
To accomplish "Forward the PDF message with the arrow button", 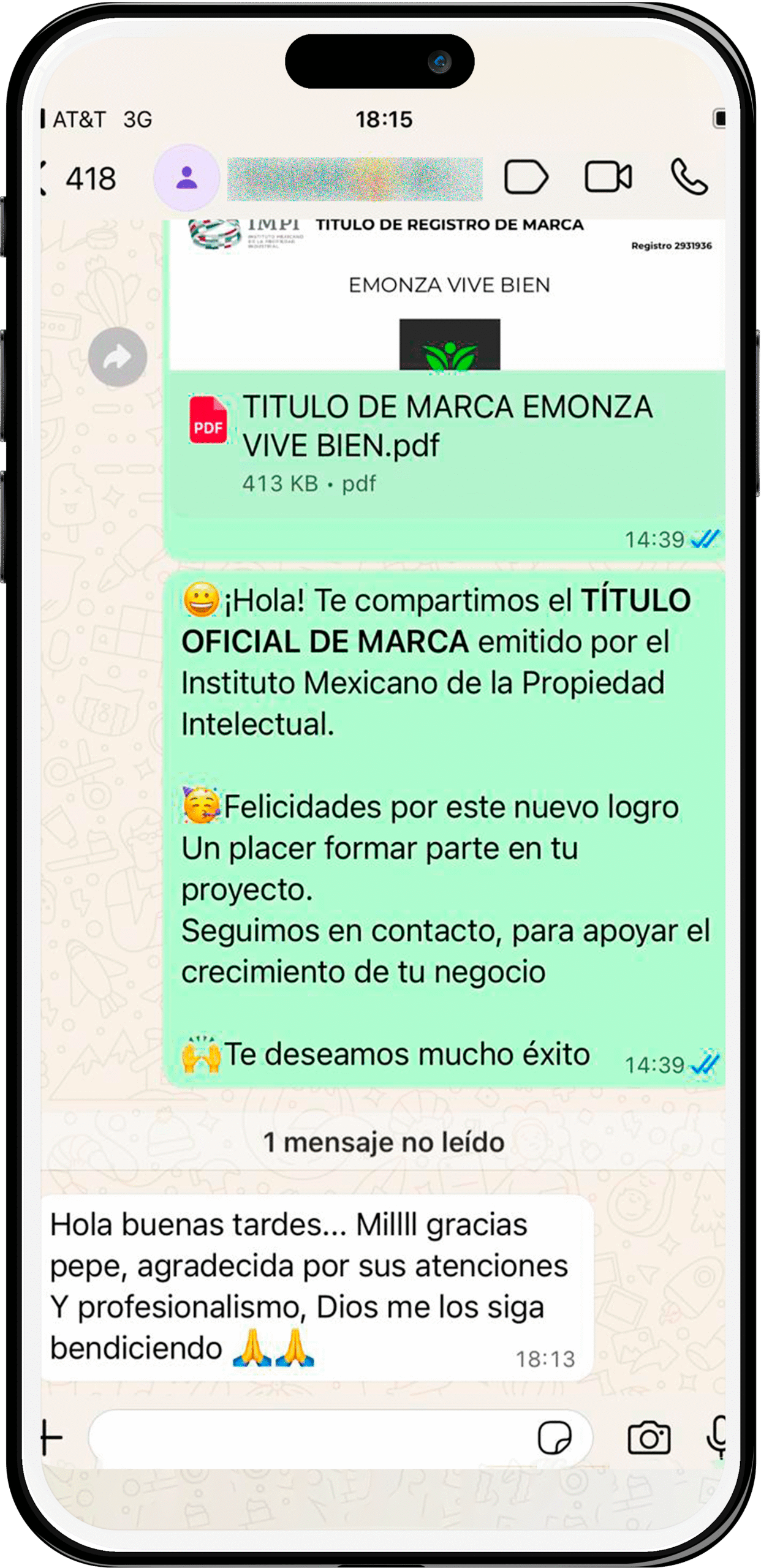I will [x=118, y=357].
